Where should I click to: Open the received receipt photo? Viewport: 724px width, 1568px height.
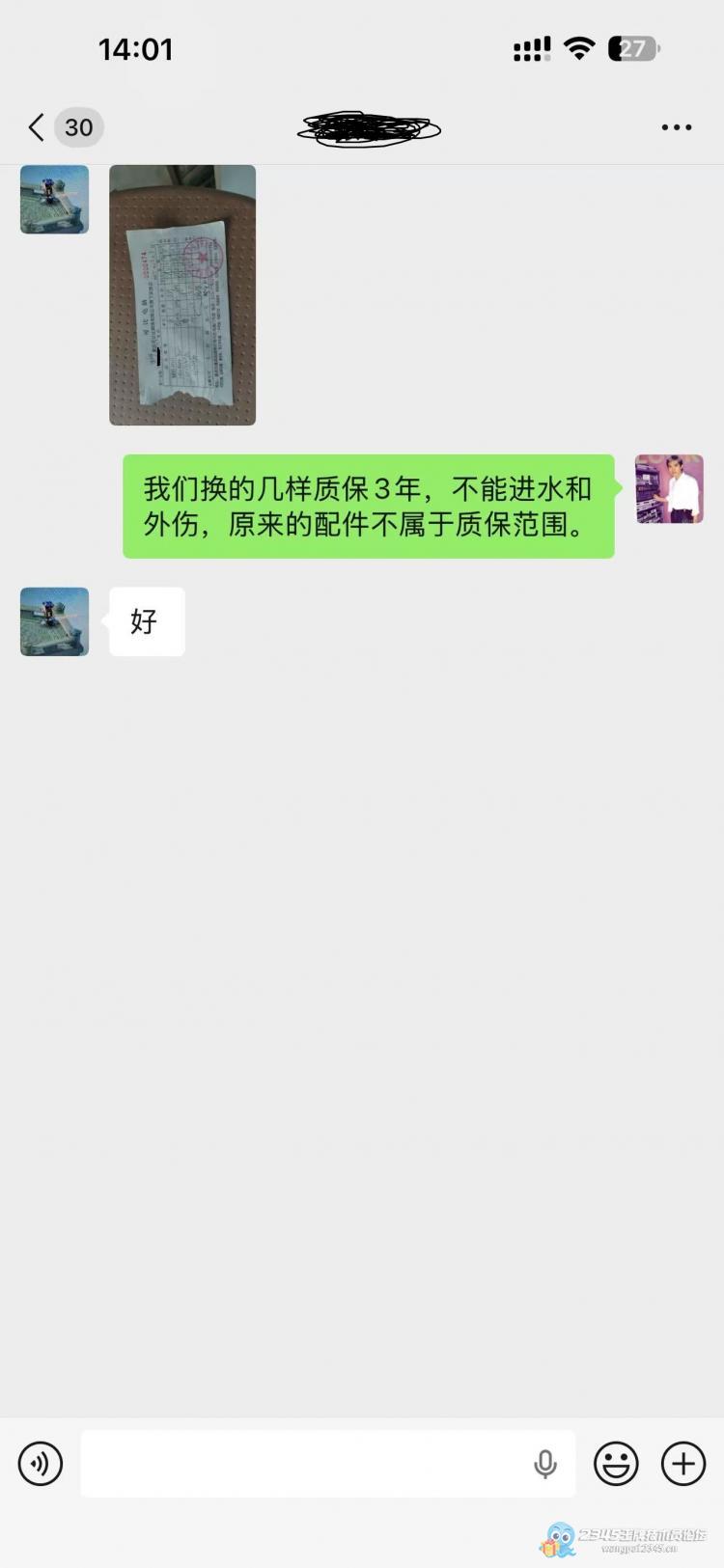[x=182, y=295]
